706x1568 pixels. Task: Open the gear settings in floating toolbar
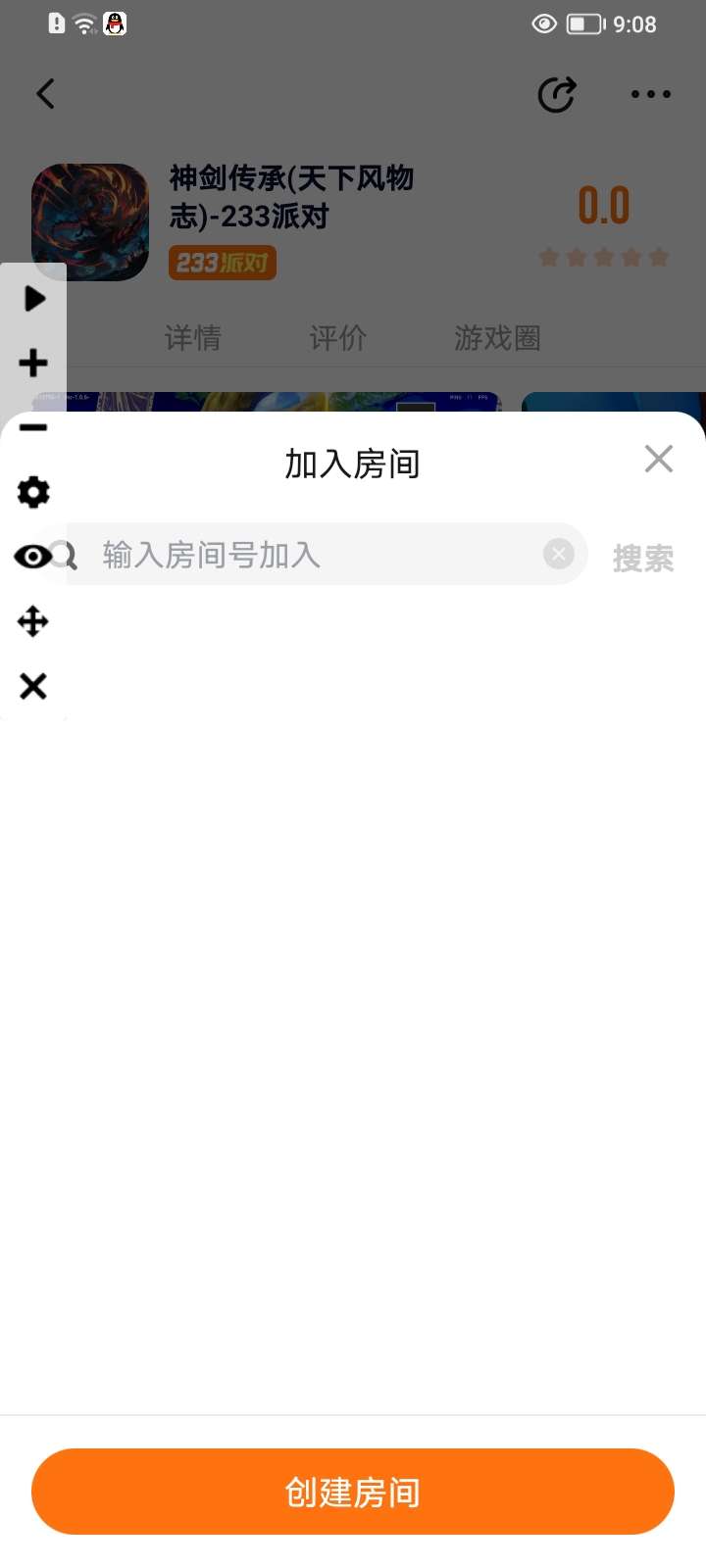pyautogui.click(x=33, y=492)
